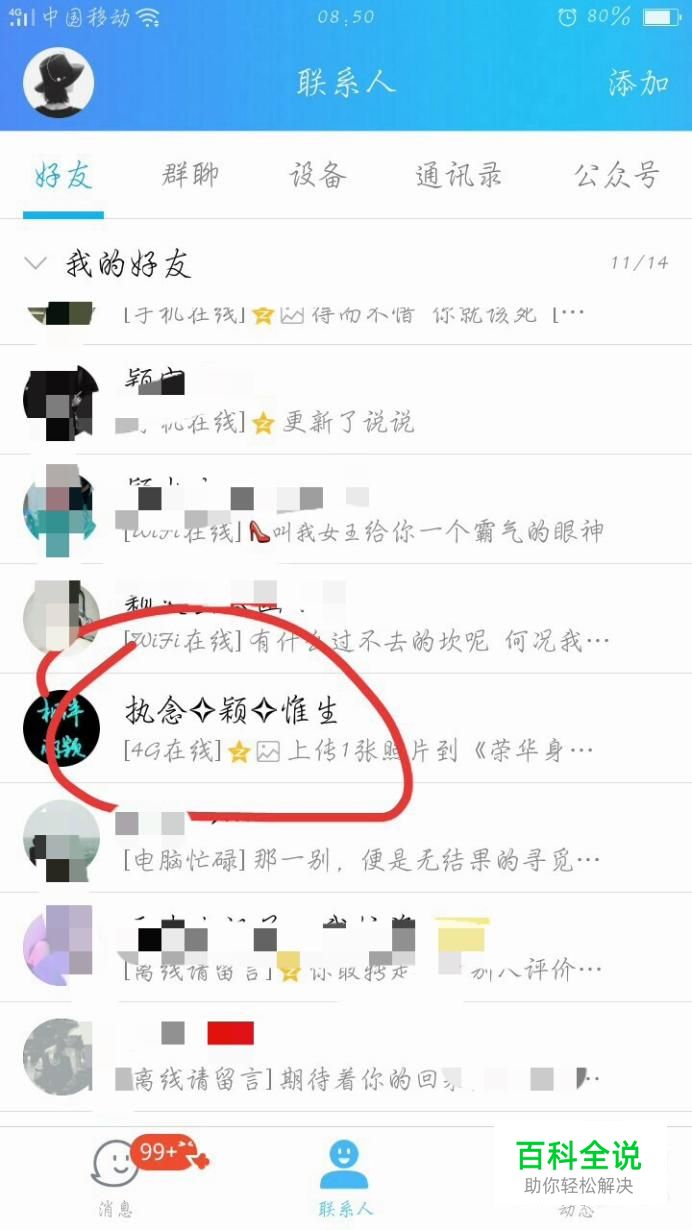This screenshot has width=692, height=1230.
Task: Switch to the 好友 tab
Action: 63,176
